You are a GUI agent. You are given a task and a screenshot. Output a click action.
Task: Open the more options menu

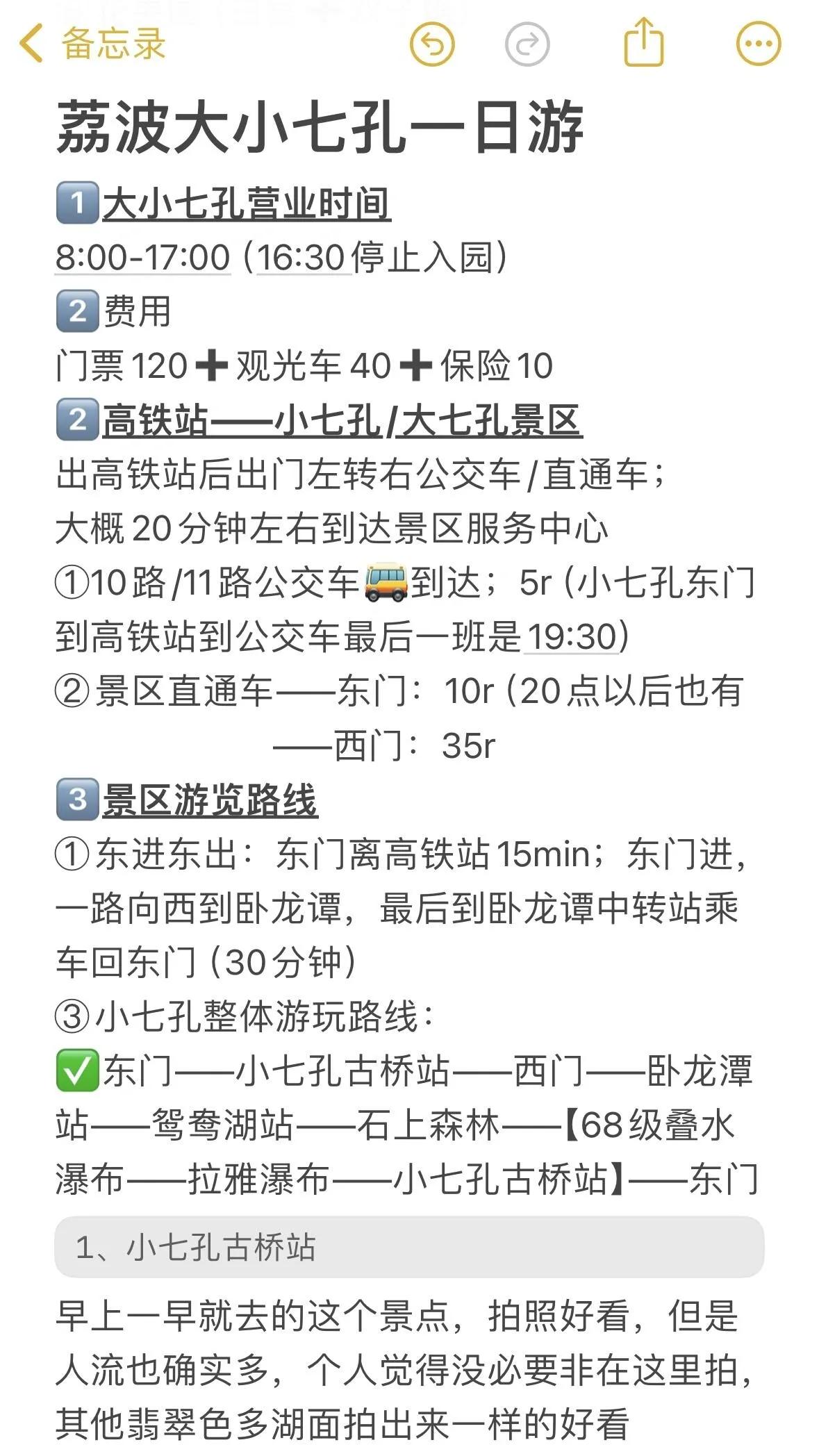click(x=759, y=44)
